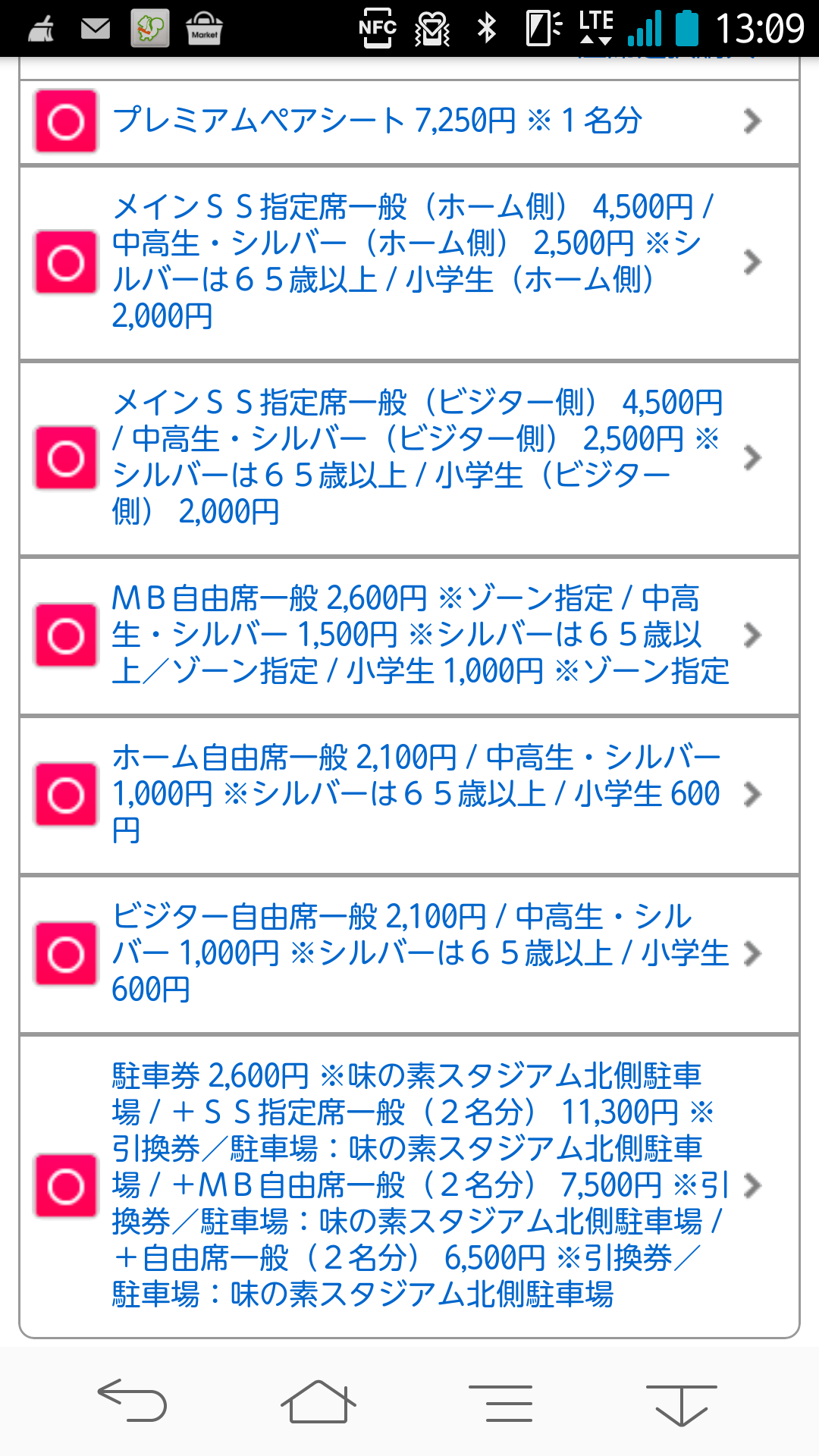Return to the home screen
Screen dimensions: 819x1456
tap(318, 1401)
